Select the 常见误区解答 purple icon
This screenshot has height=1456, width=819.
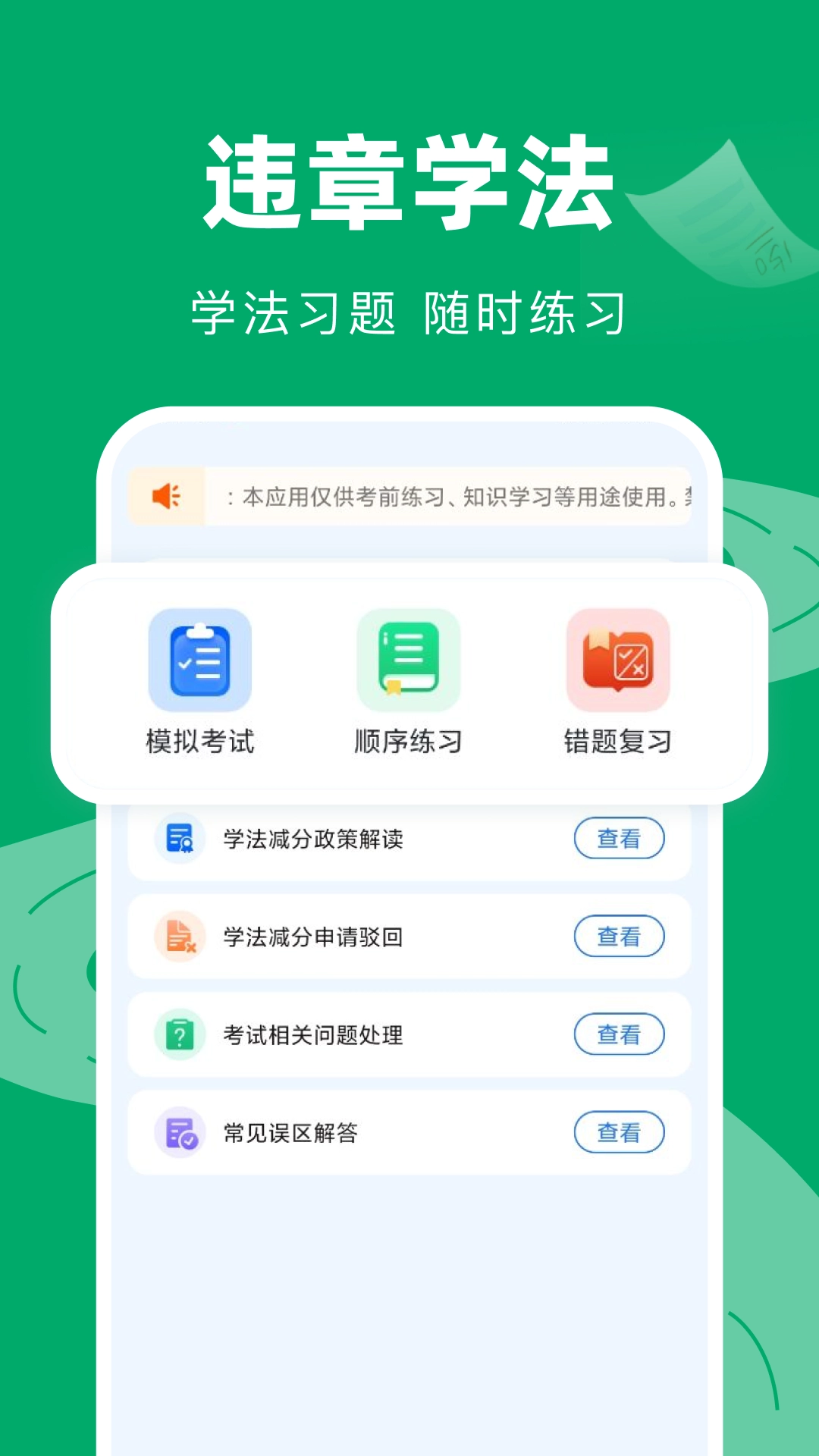pyautogui.click(x=180, y=1133)
